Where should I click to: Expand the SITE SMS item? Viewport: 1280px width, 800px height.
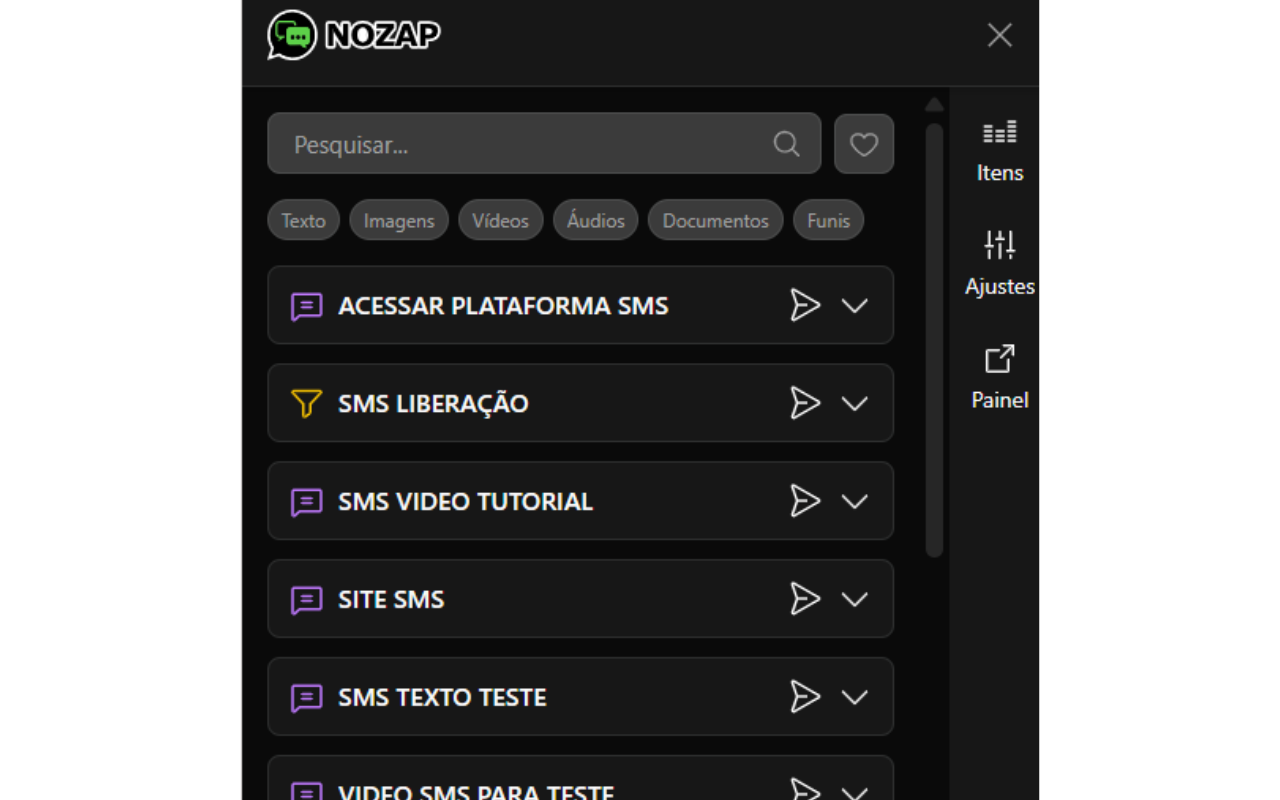tap(854, 599)
